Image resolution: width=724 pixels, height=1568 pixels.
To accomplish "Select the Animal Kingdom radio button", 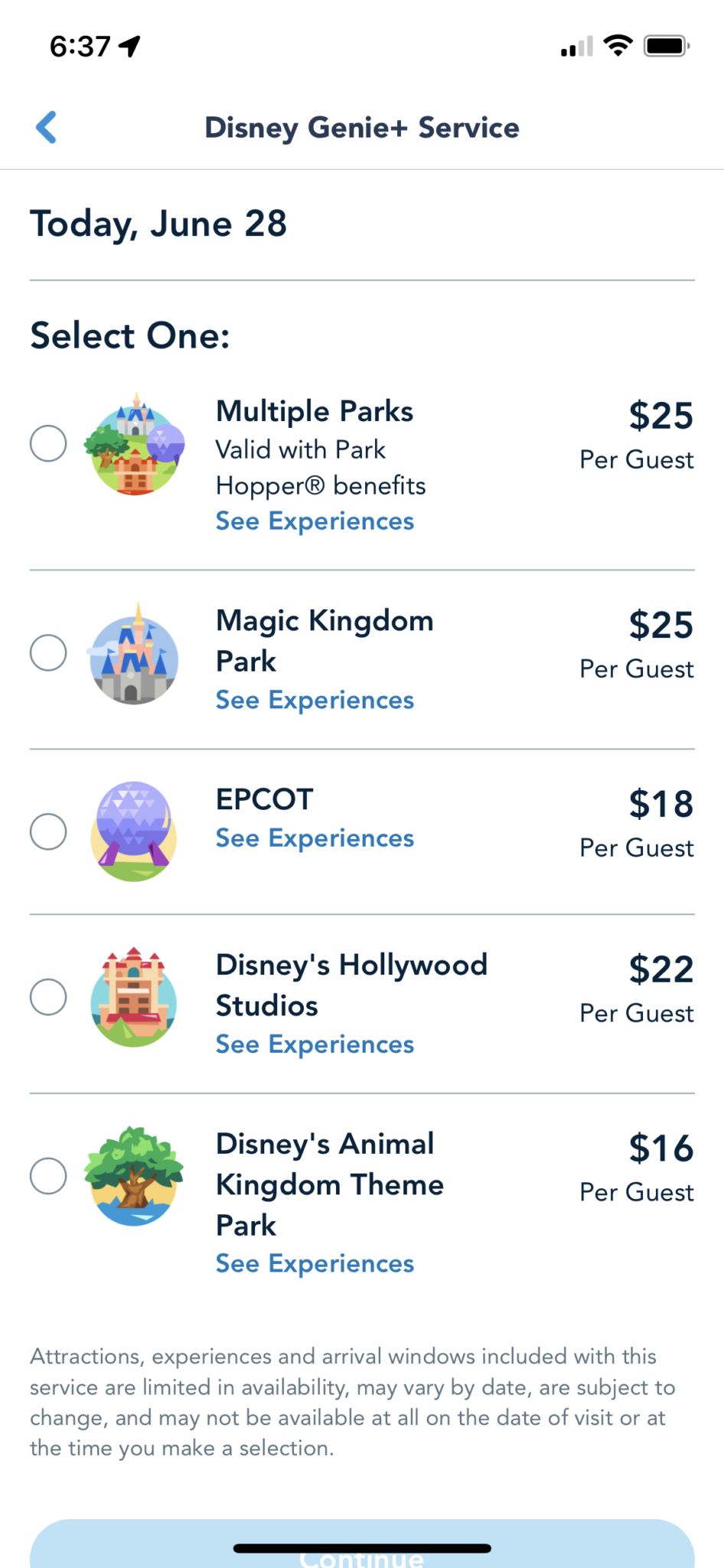I will [48, 1177].
